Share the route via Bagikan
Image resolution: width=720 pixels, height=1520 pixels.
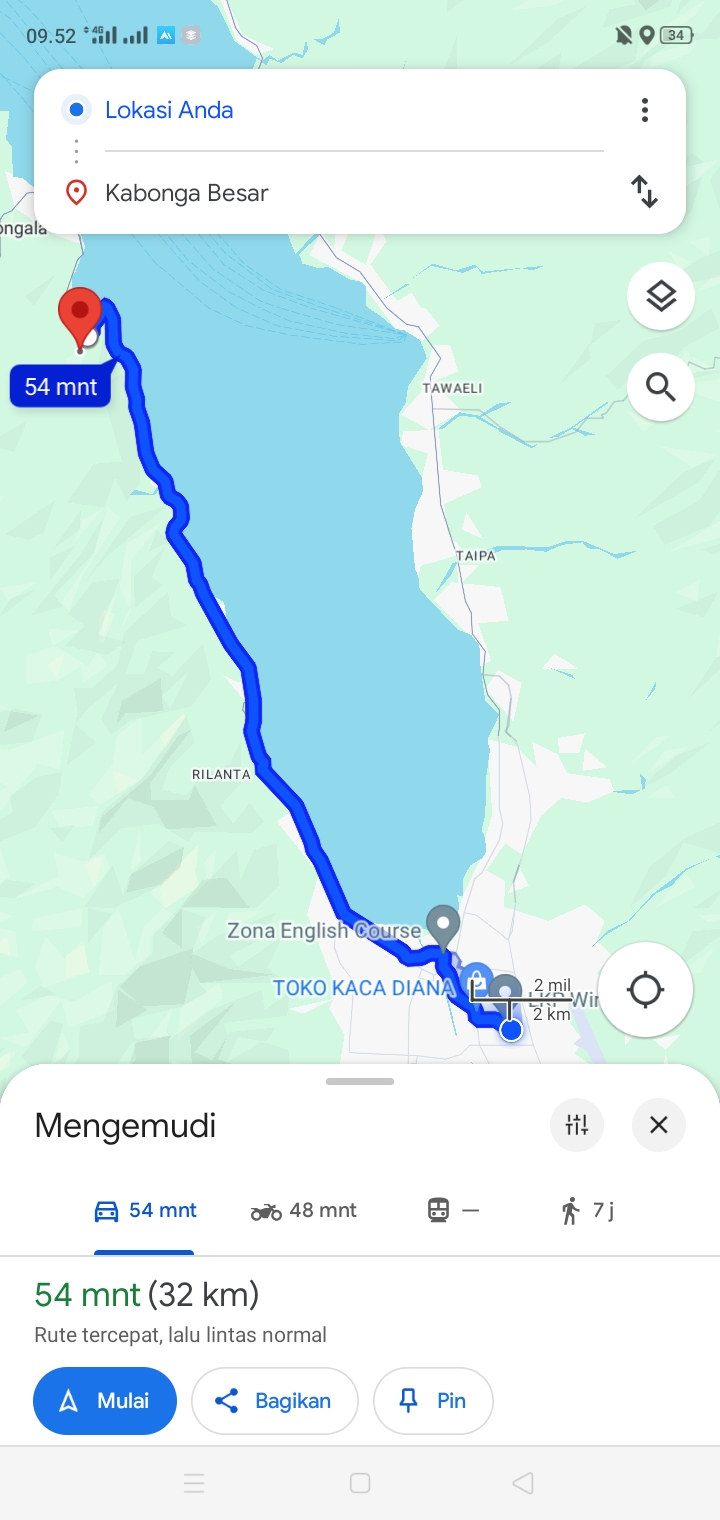coord(275,1401)
